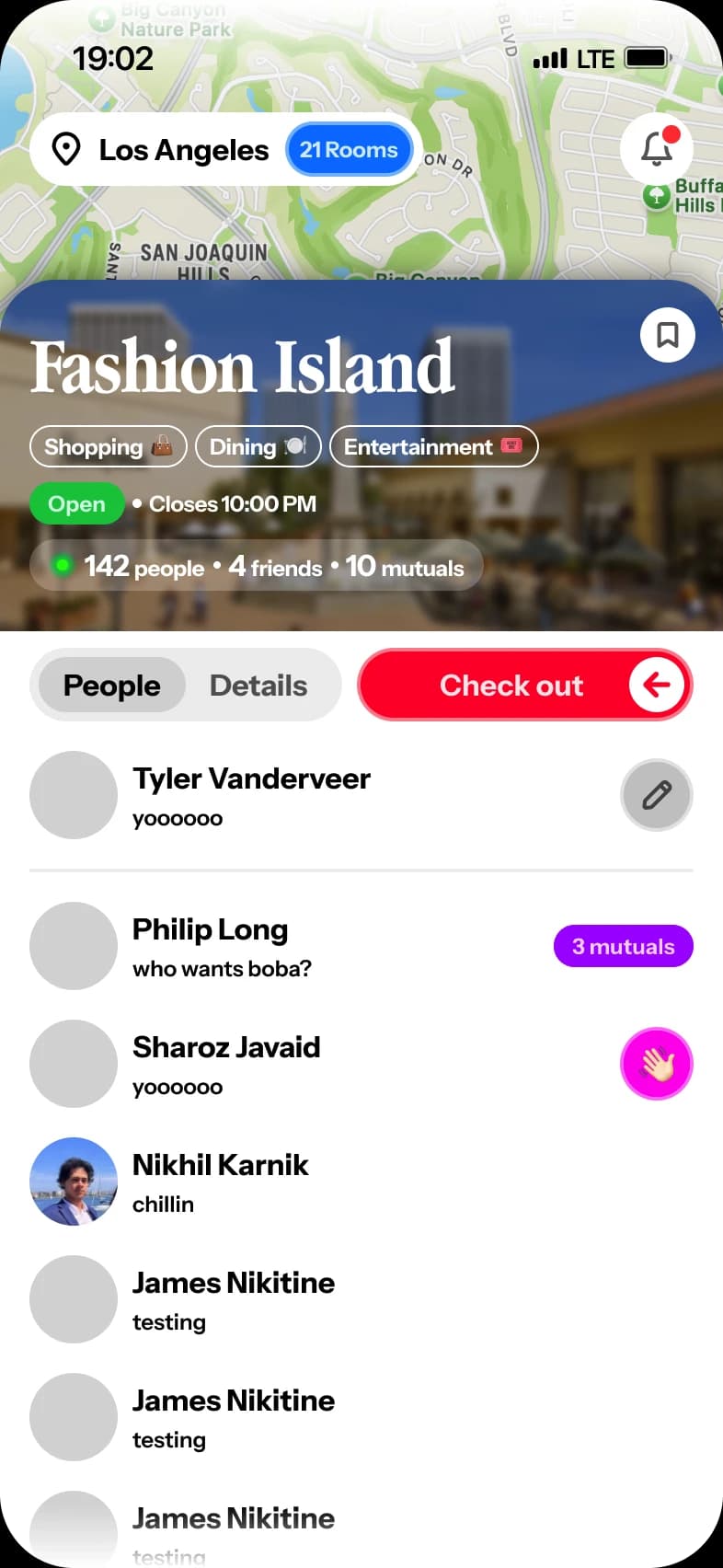Select the Entertainment tag chip
This screenshot has height=1568, width=723.
point(433,447)
